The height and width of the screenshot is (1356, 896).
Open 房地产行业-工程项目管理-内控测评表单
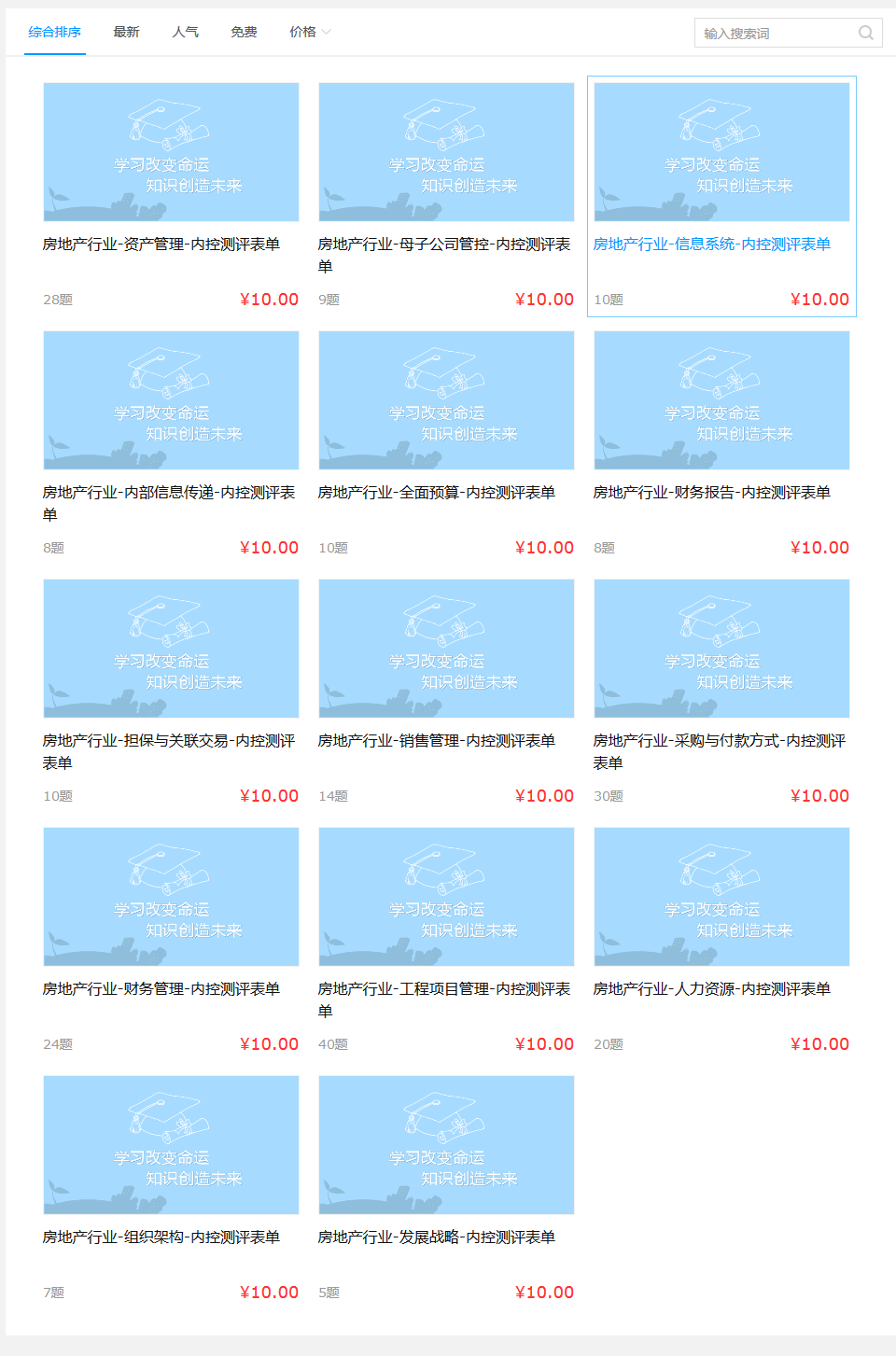point(446,897)
